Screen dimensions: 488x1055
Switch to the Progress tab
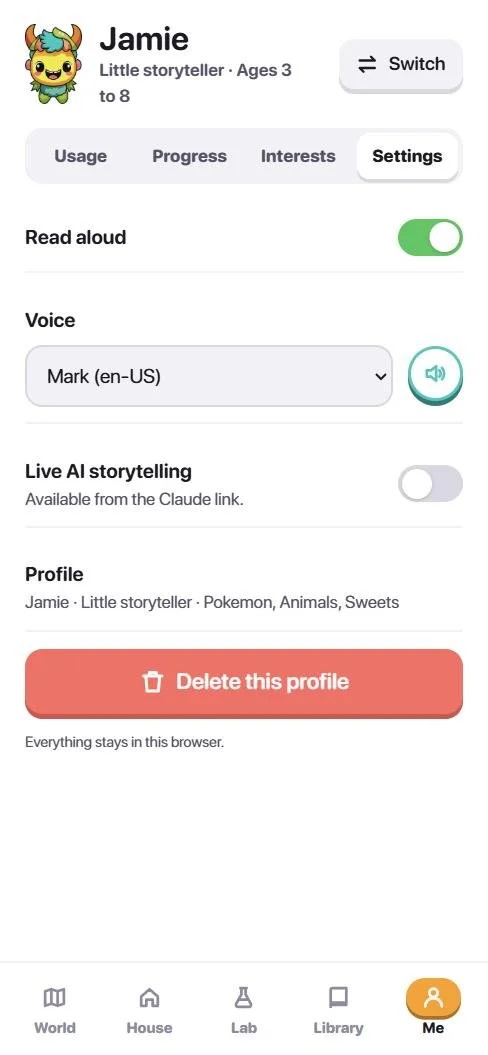189,156
